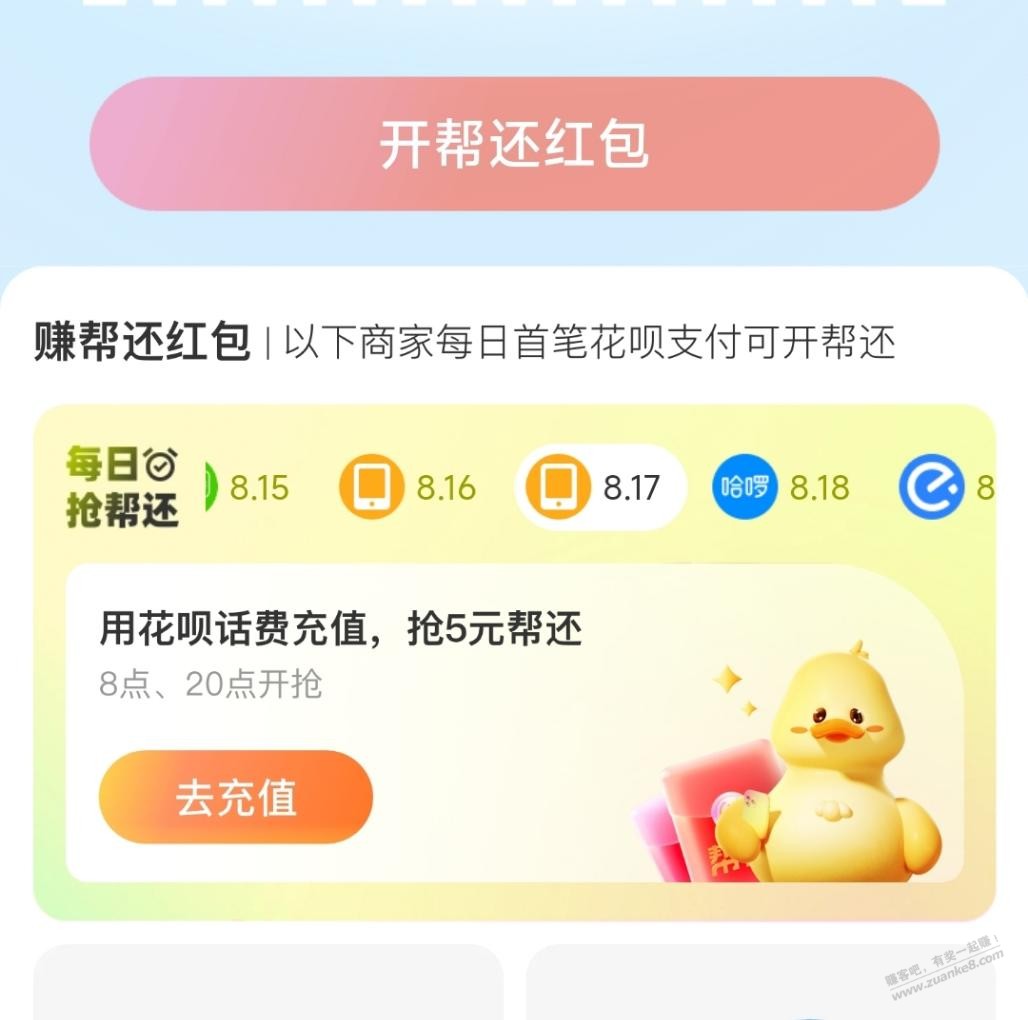The width and height of the screenshot is (1028, 1020).
Task: Tap 去充值 to recharge phone credit
Action: point(235,798)
